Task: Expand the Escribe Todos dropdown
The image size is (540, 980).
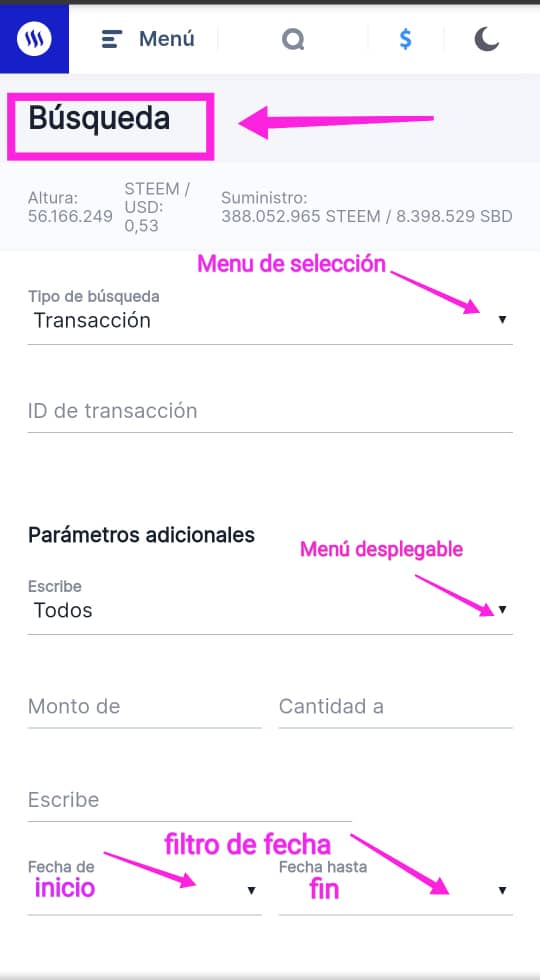Action: click(270, 606)
